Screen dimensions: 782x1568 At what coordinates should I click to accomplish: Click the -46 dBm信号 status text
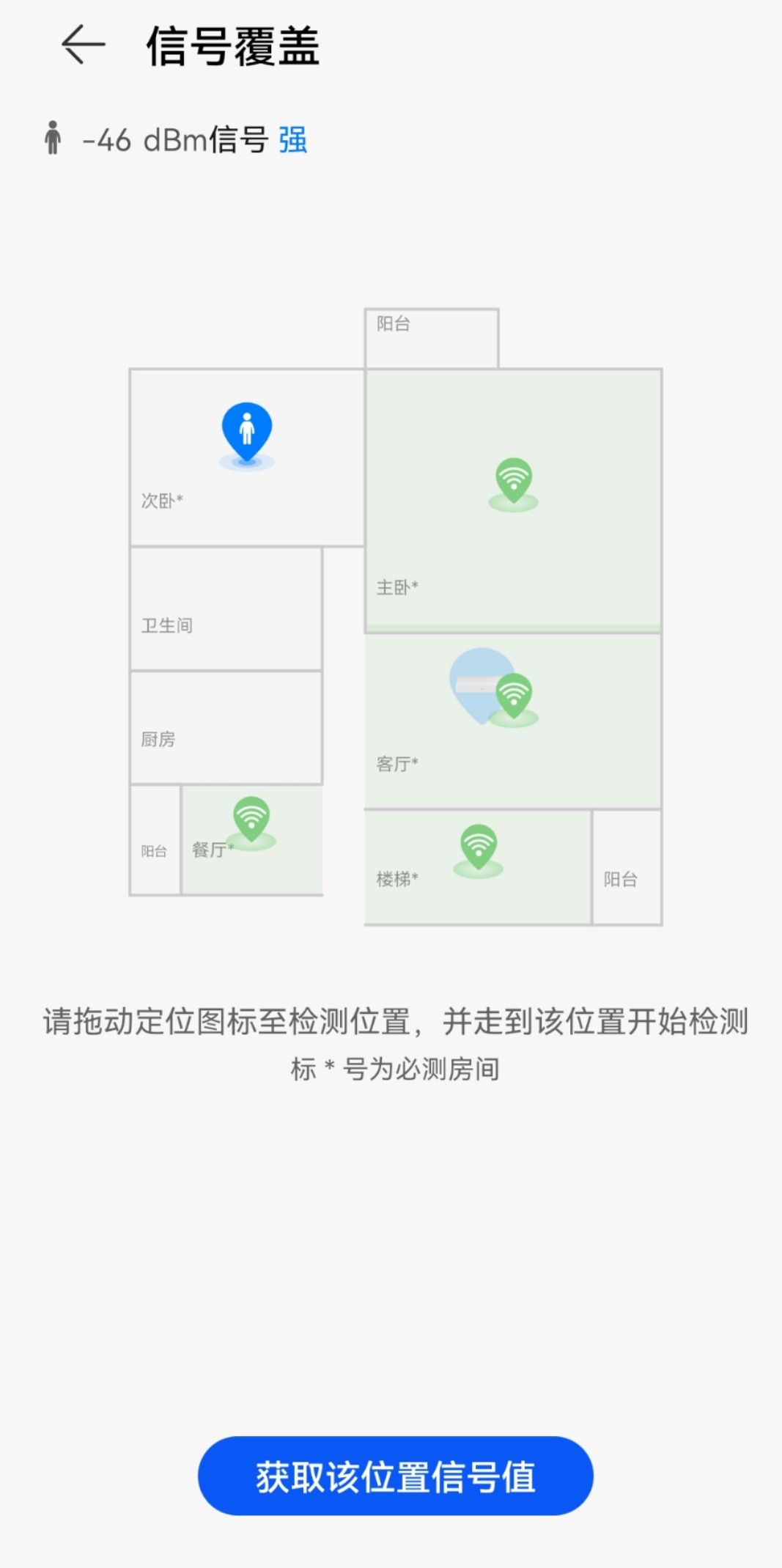(176, 140)
